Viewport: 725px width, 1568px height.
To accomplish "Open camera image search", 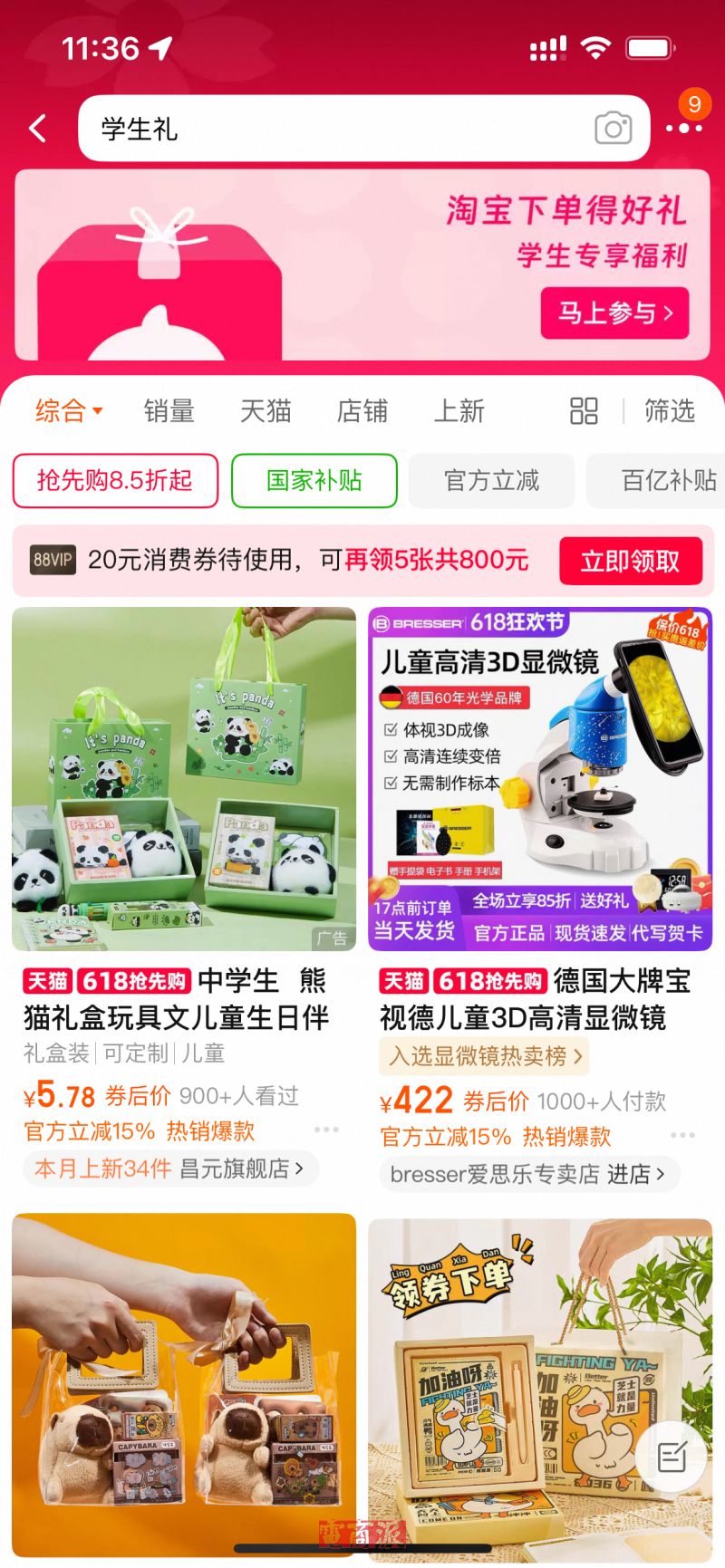I will [x=613, y=129].
